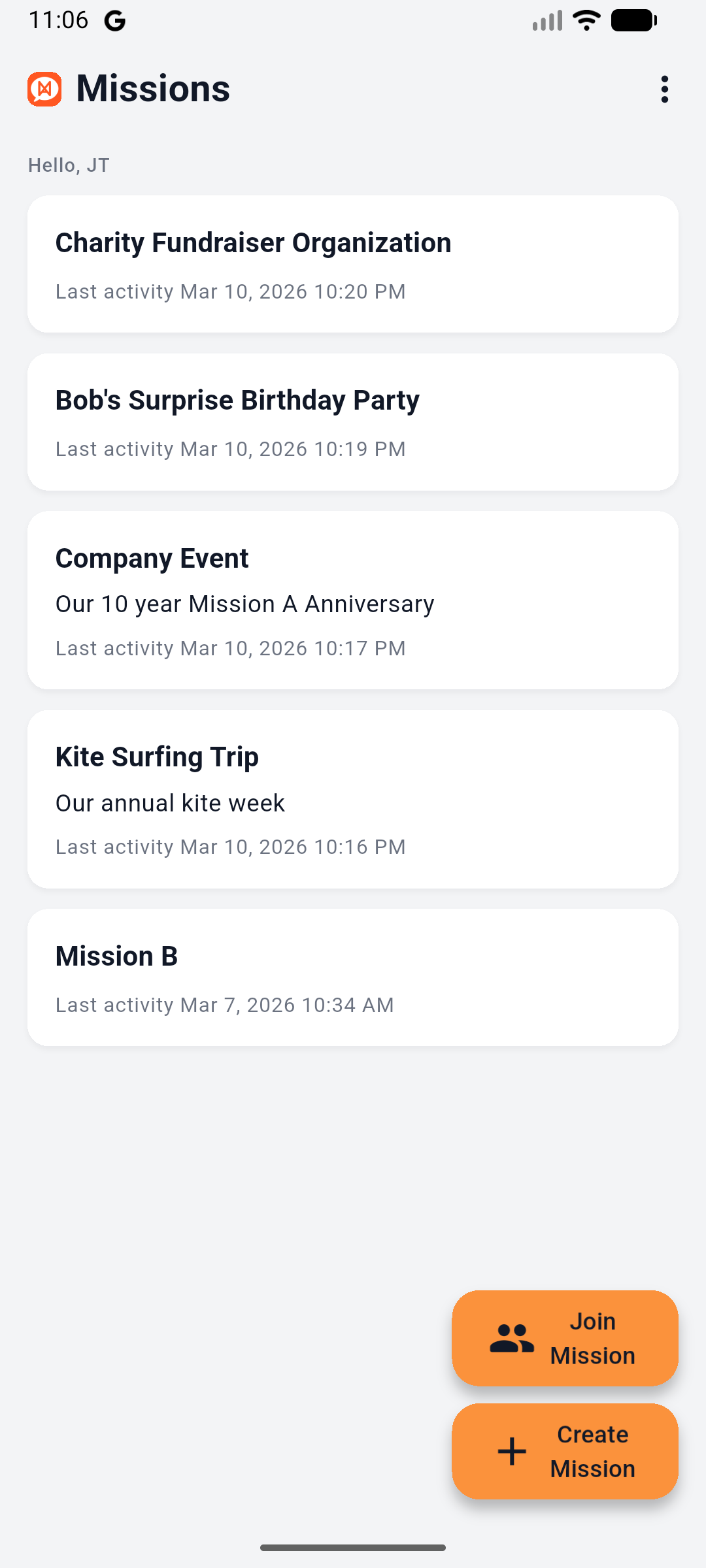Tap the Create Mission button
The width and height of the screenshot is (706, 1568).
point(565,1452)
